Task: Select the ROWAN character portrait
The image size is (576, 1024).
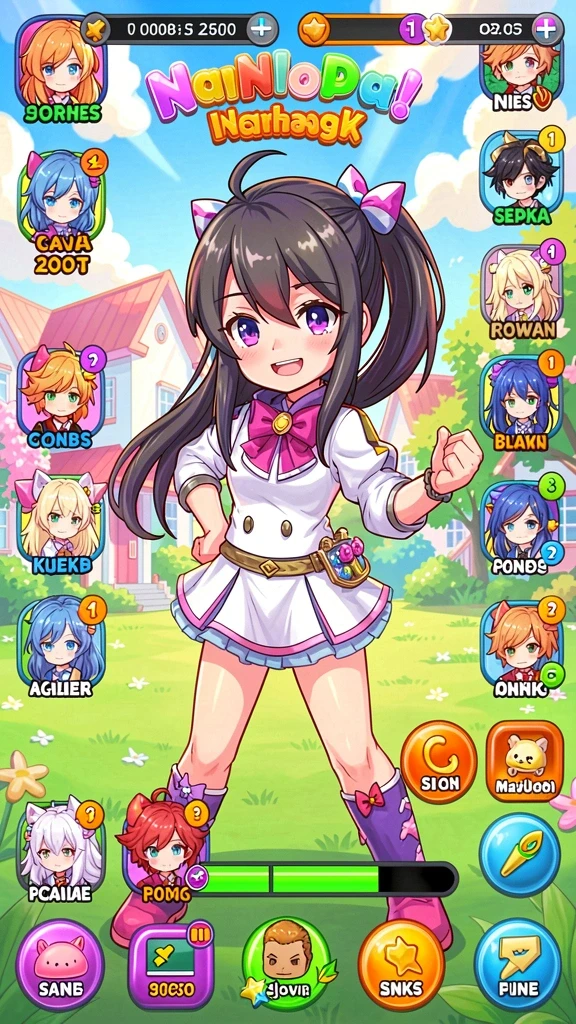Action: (521, 293)
